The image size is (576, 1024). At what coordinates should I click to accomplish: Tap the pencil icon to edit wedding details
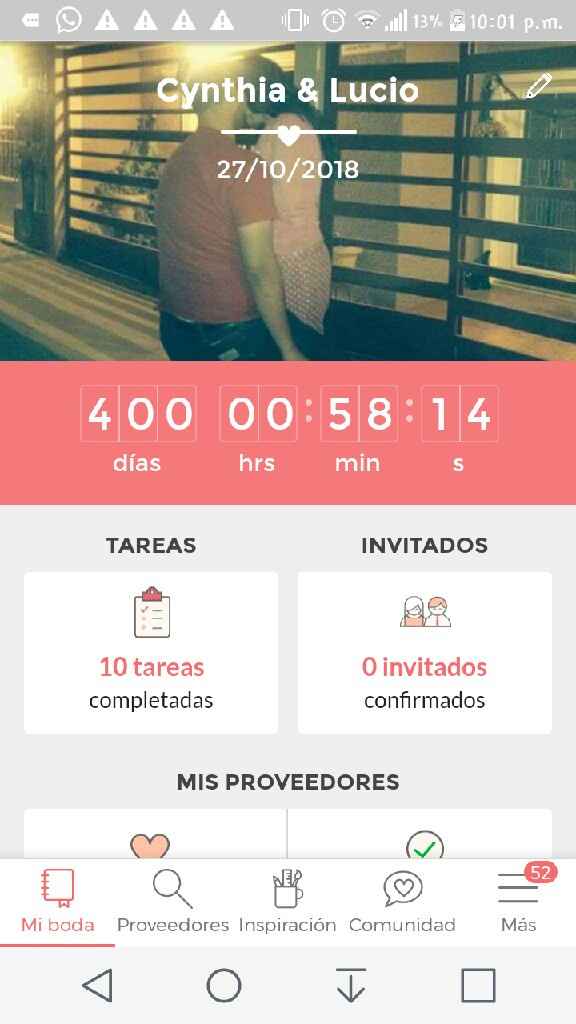[538, 86]
